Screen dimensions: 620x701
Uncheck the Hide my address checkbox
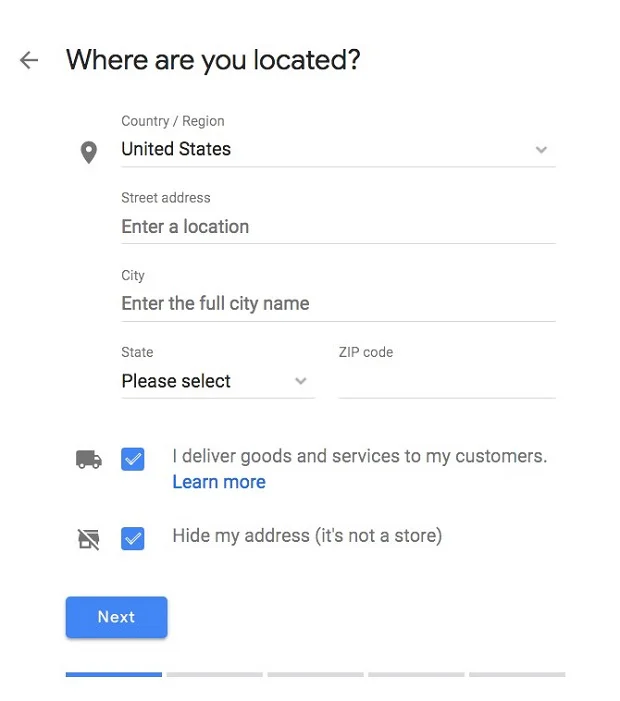click(x=133, y=538)
